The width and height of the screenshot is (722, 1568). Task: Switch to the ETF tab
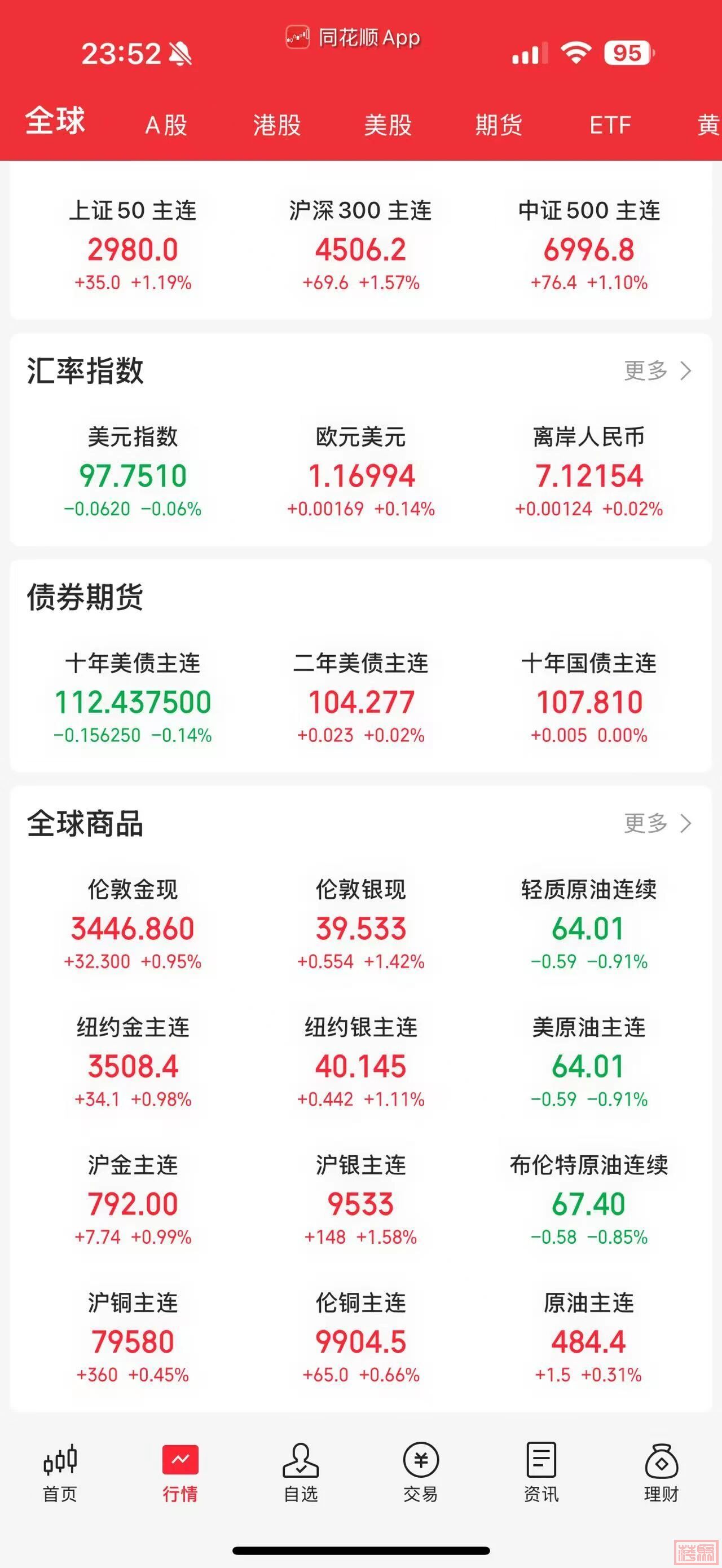(610, 125)
